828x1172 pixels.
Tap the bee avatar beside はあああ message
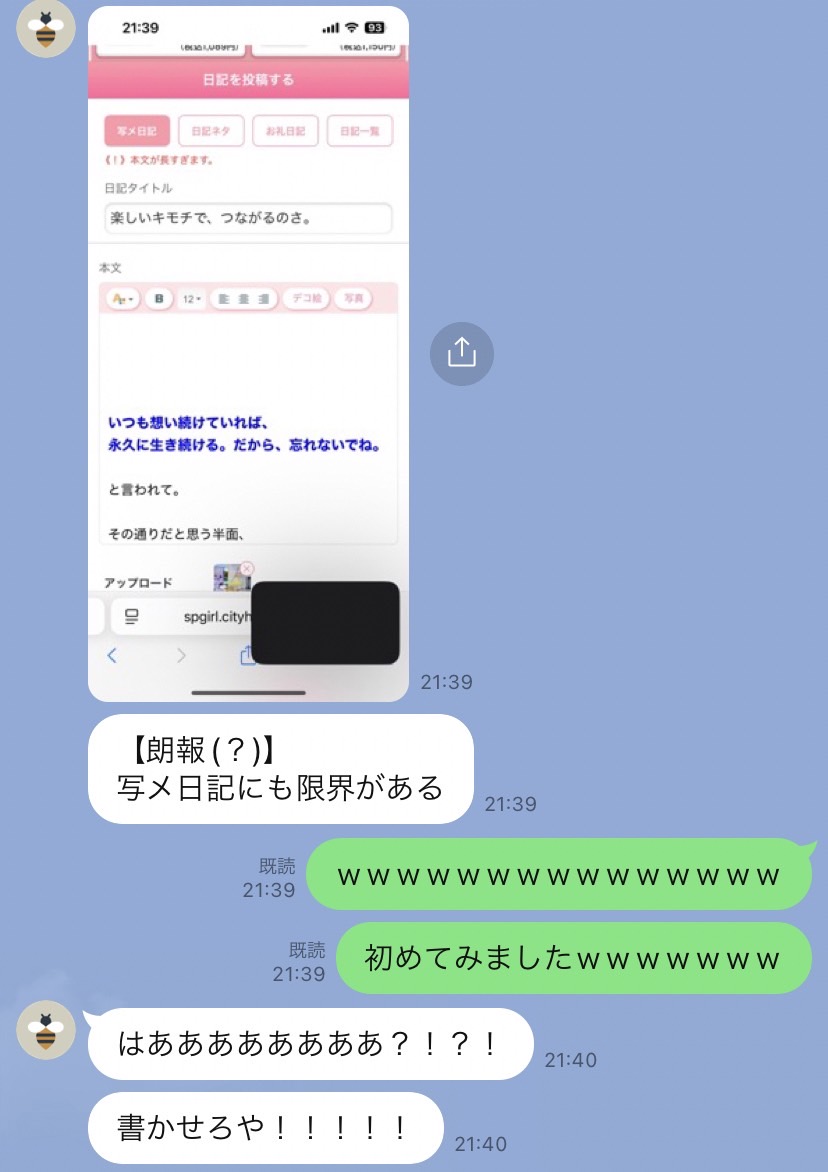pyautogui.click(x=46, y=1030)
